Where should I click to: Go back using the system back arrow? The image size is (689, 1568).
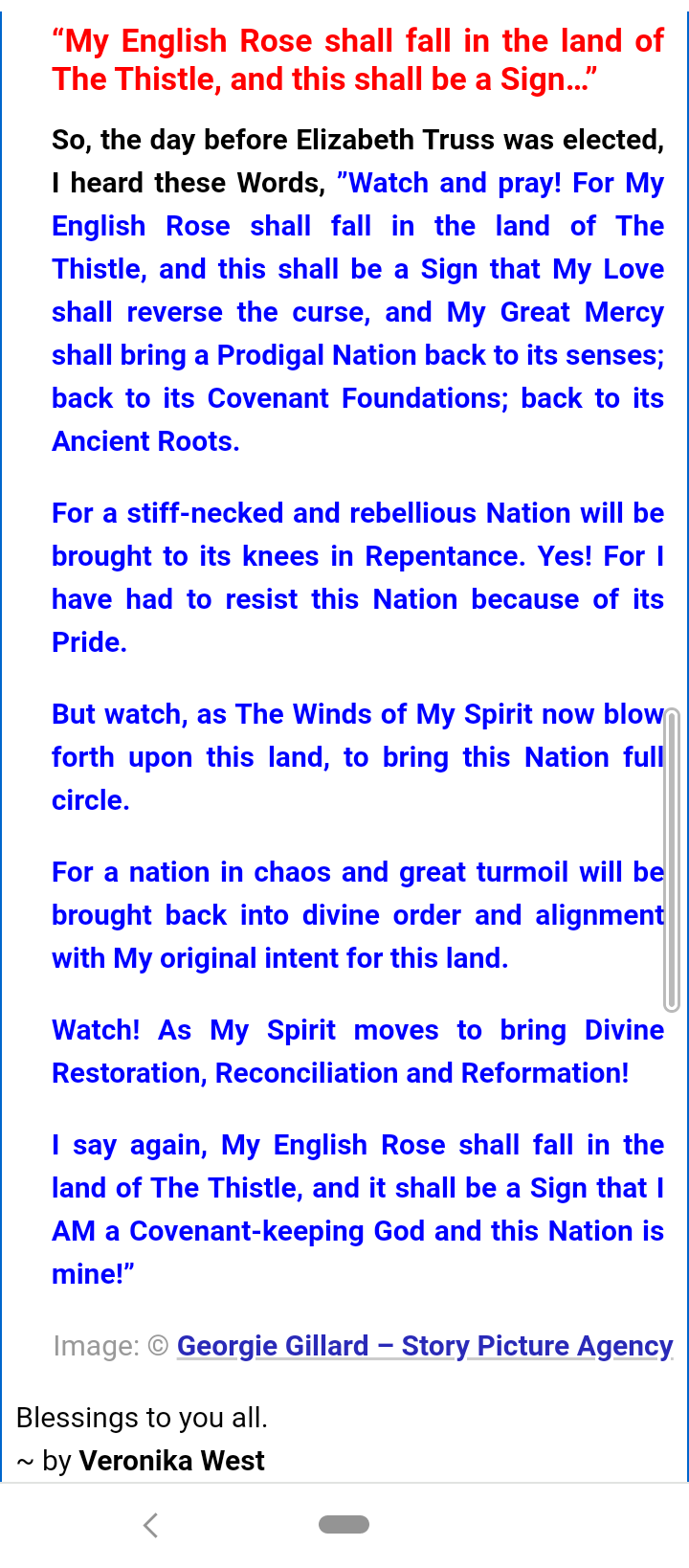pos(150,1525)
